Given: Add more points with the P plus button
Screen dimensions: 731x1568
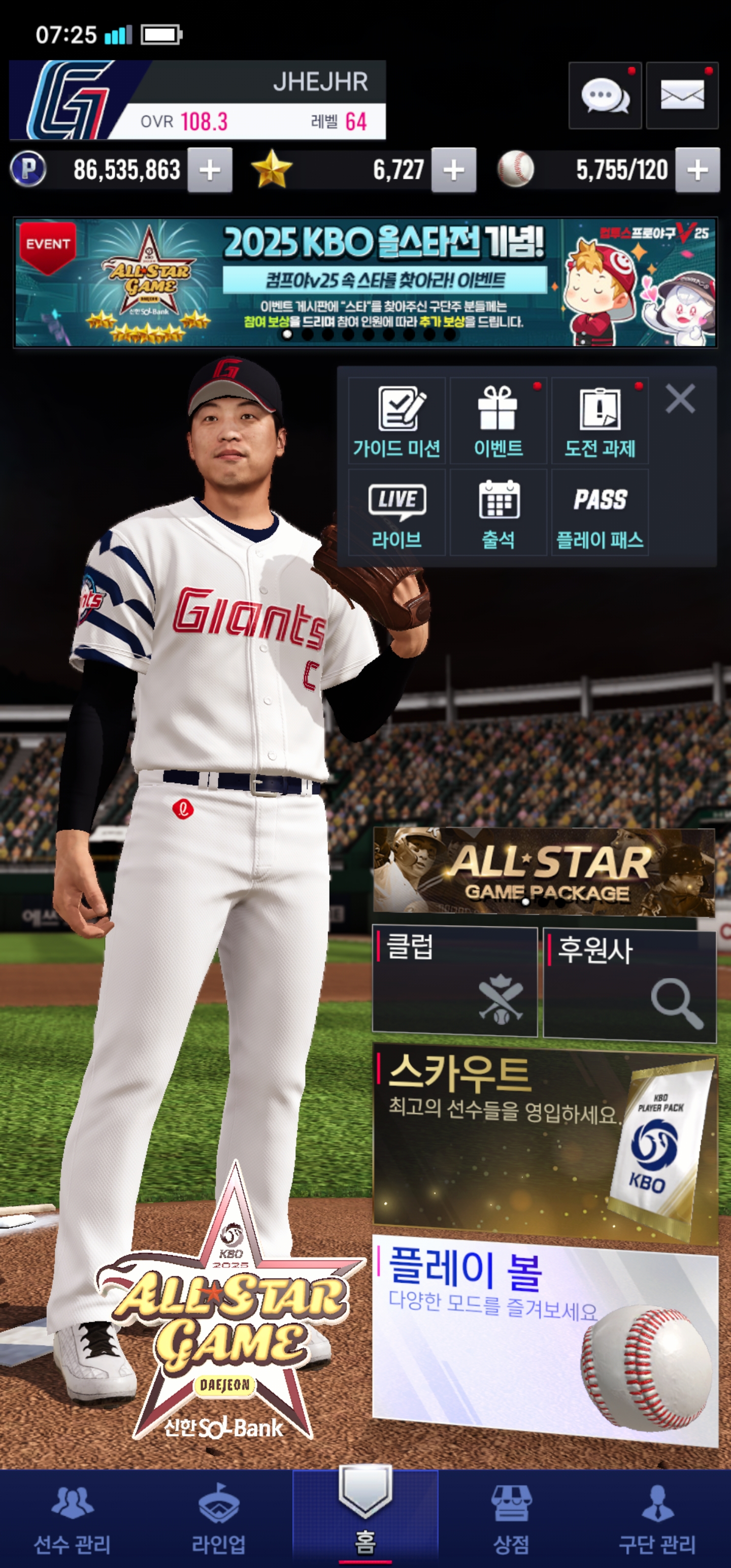Looking at the screenshot, I should (209, 170).
